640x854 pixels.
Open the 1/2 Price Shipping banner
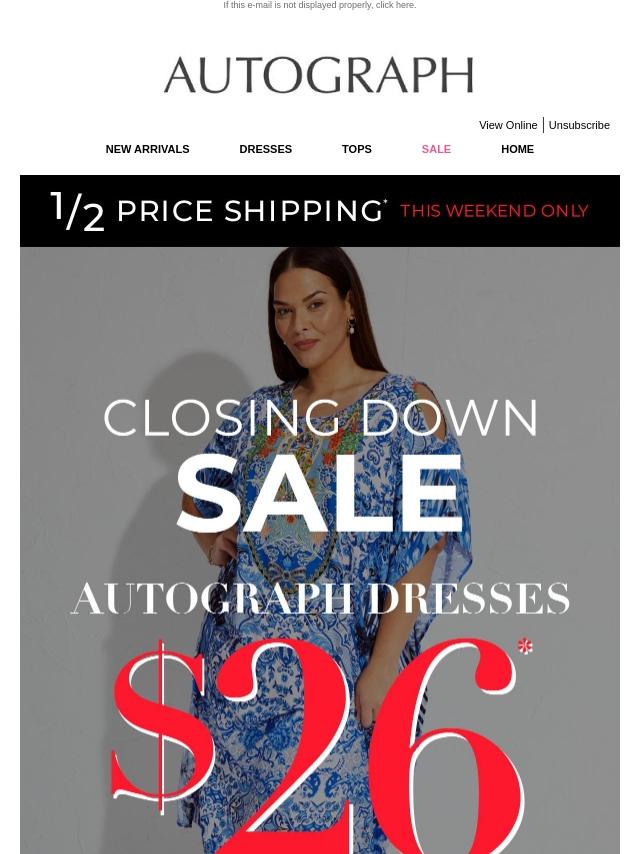click(x=320, y=211)
